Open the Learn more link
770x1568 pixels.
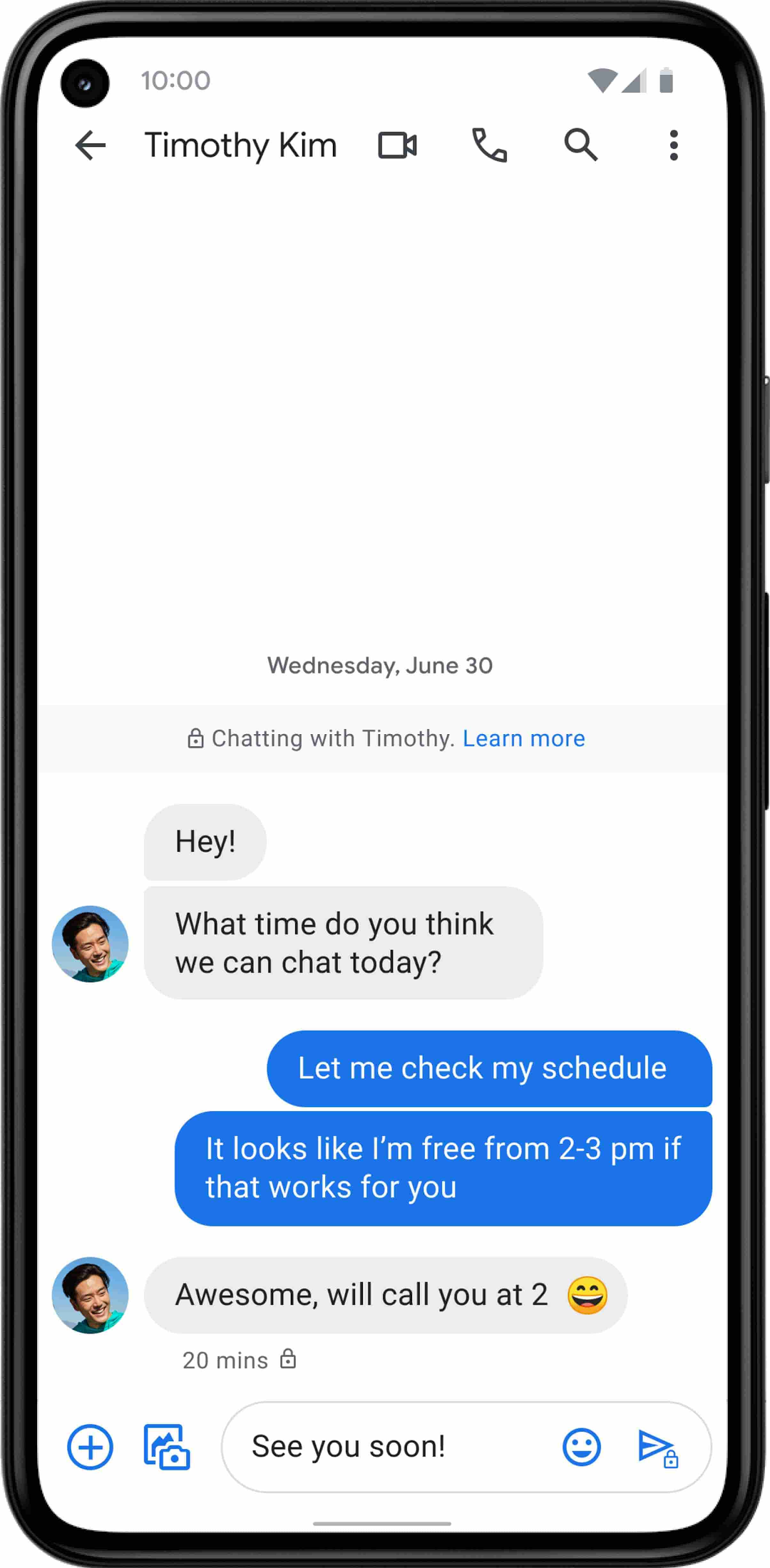tap(523, 738)
